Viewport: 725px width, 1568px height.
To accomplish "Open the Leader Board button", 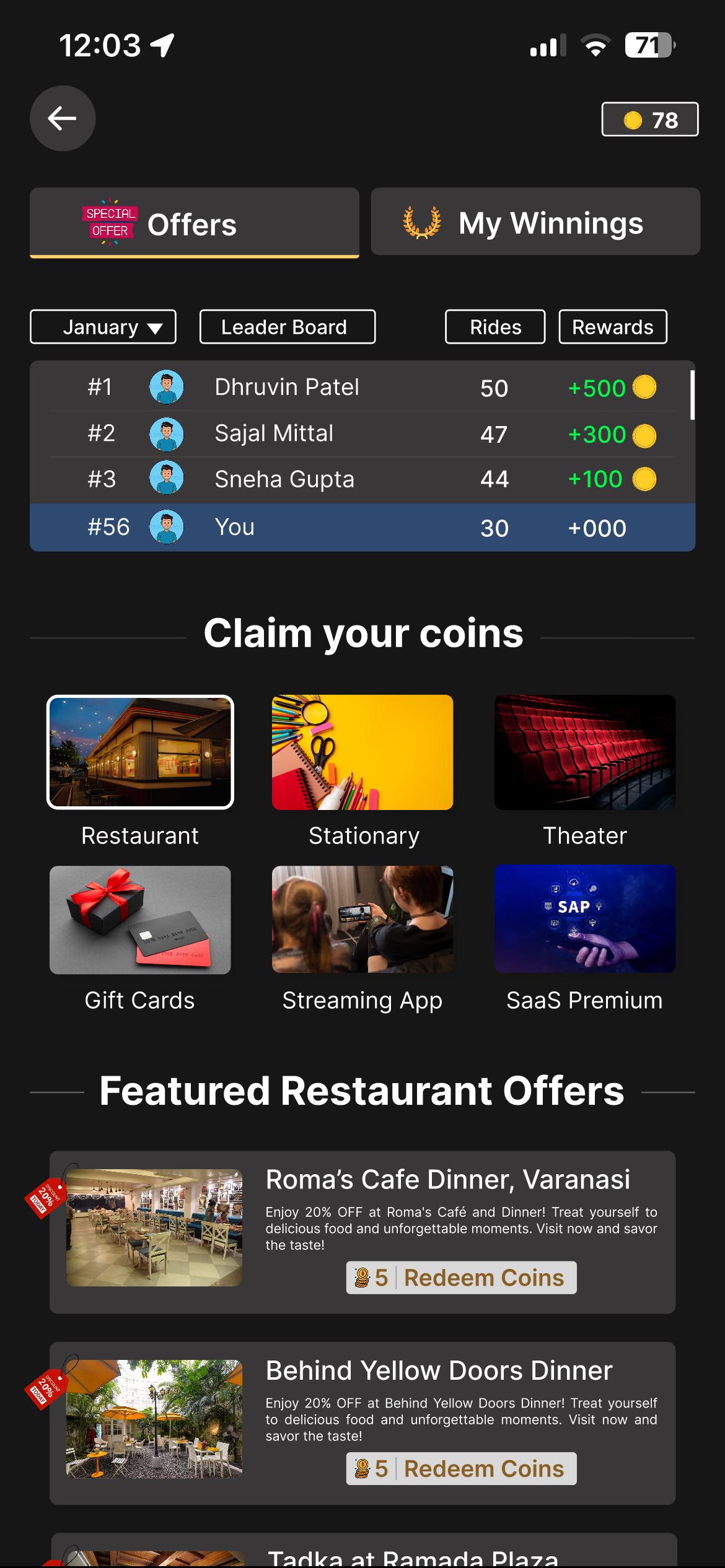I will pos(288,326).
